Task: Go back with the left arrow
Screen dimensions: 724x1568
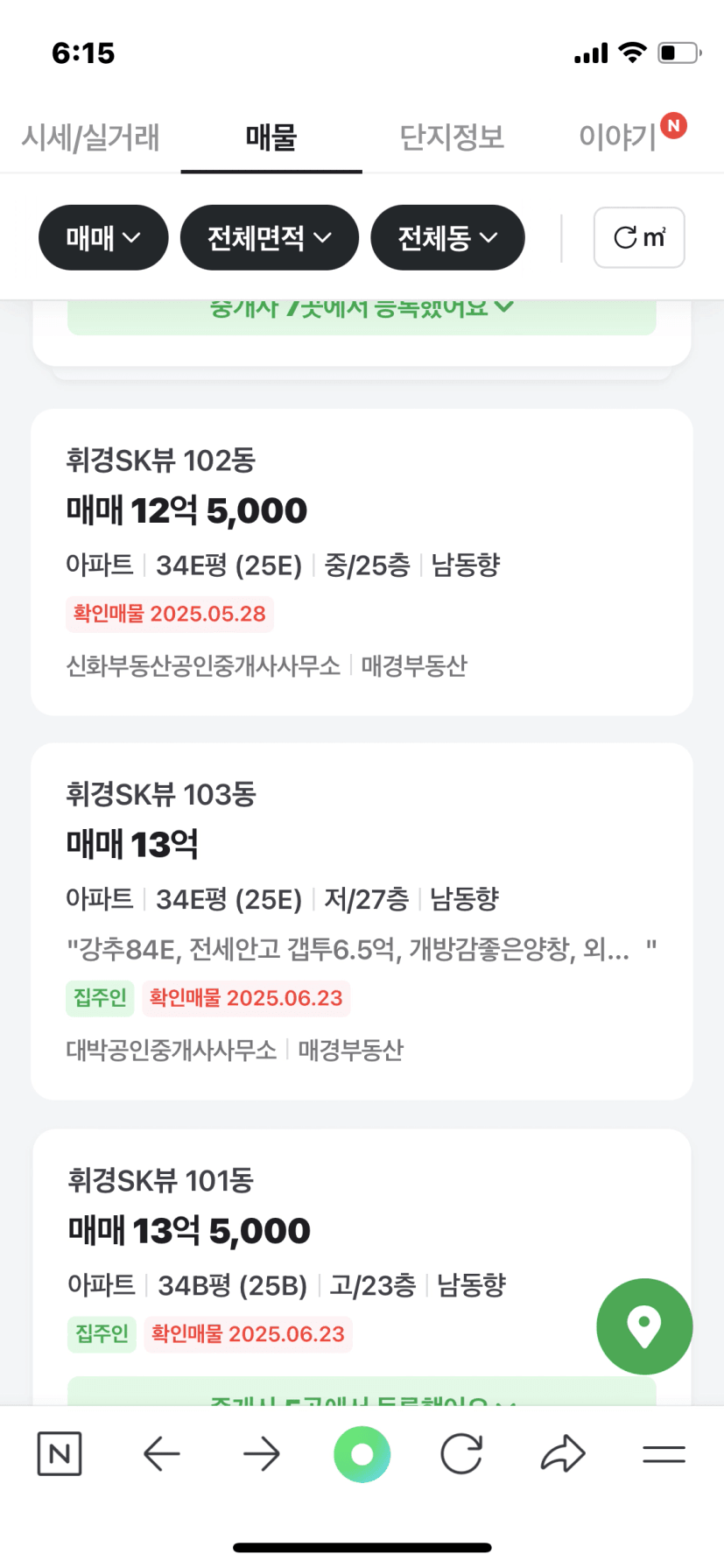Action: tap(161, 1454)
